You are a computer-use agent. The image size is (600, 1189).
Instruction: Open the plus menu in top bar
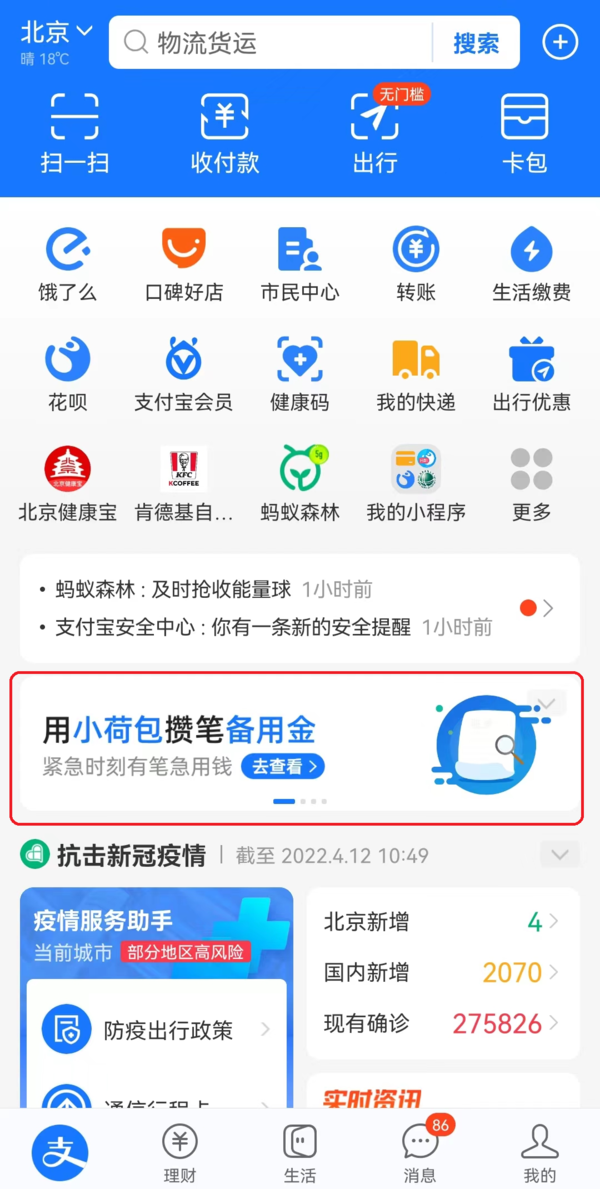click(560, 42)
